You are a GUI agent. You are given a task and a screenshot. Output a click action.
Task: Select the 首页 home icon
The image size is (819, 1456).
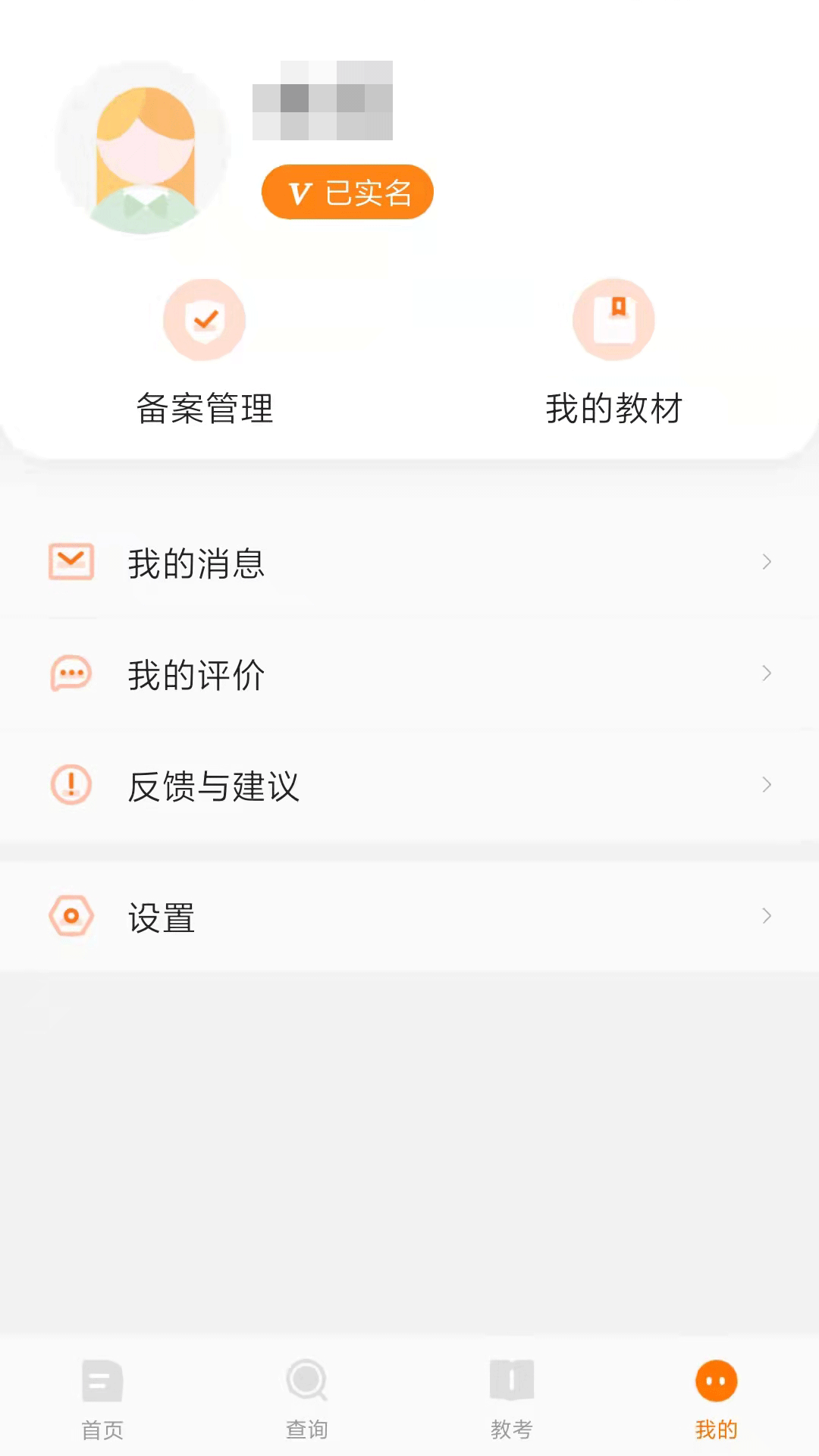click(x=102, y=1382)
